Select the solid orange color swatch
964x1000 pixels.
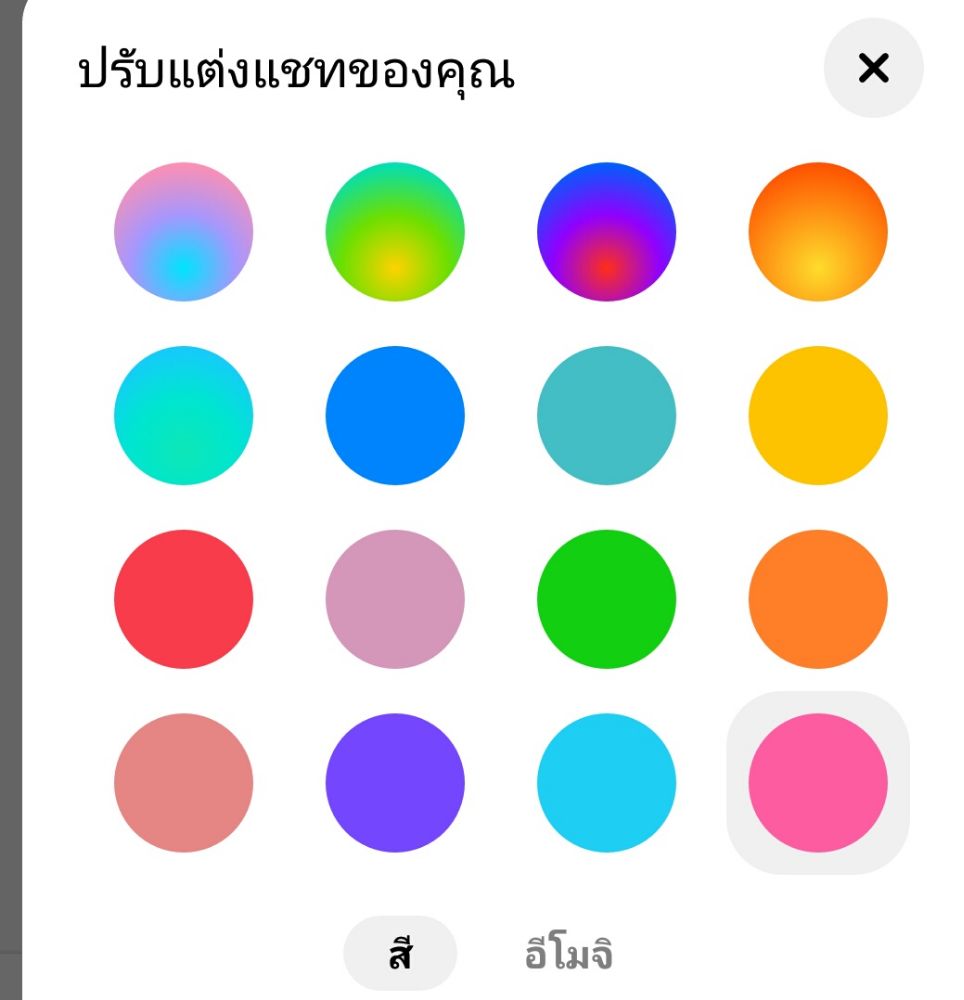point(817,599)
